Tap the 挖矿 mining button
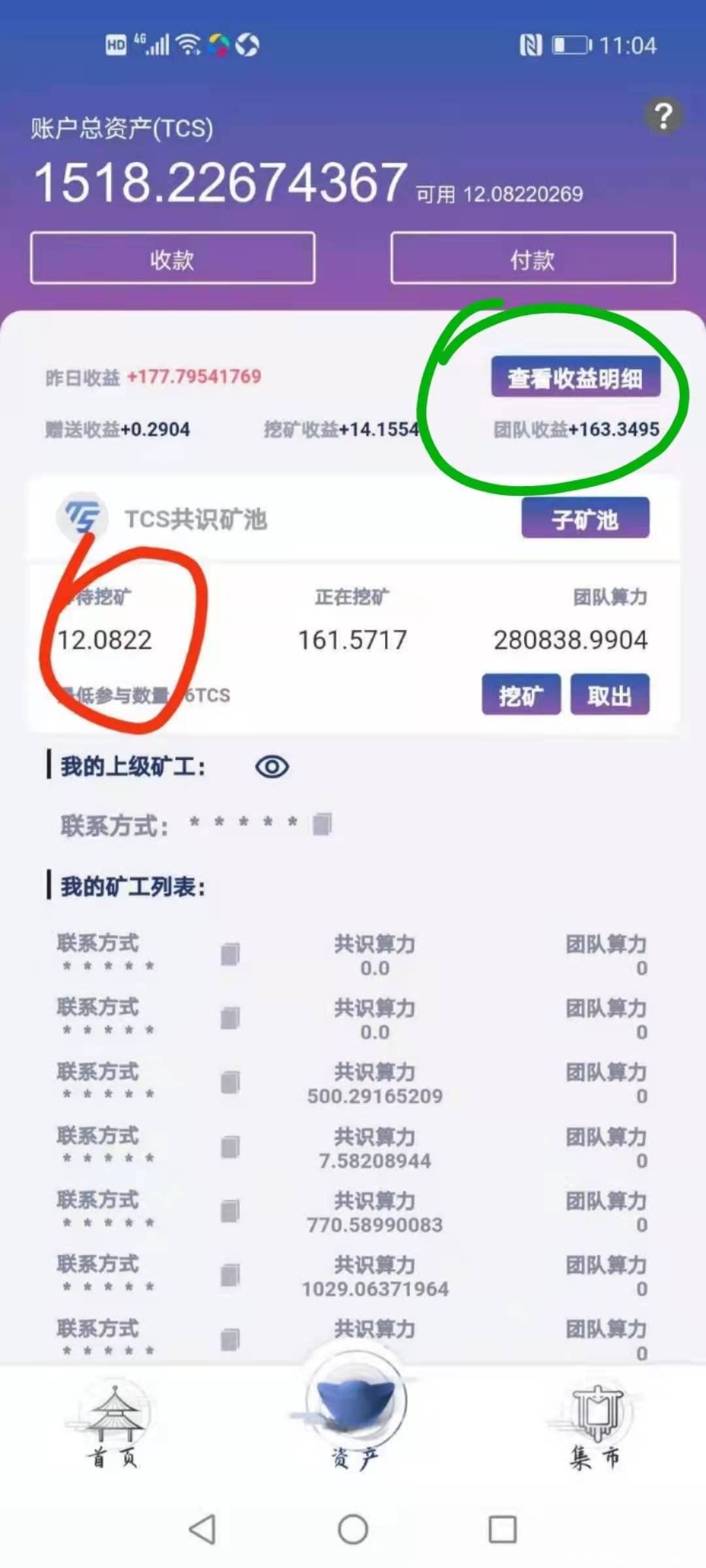Image resolution: width=706 pixels, height=1568 pixels. tap(521, 695)
